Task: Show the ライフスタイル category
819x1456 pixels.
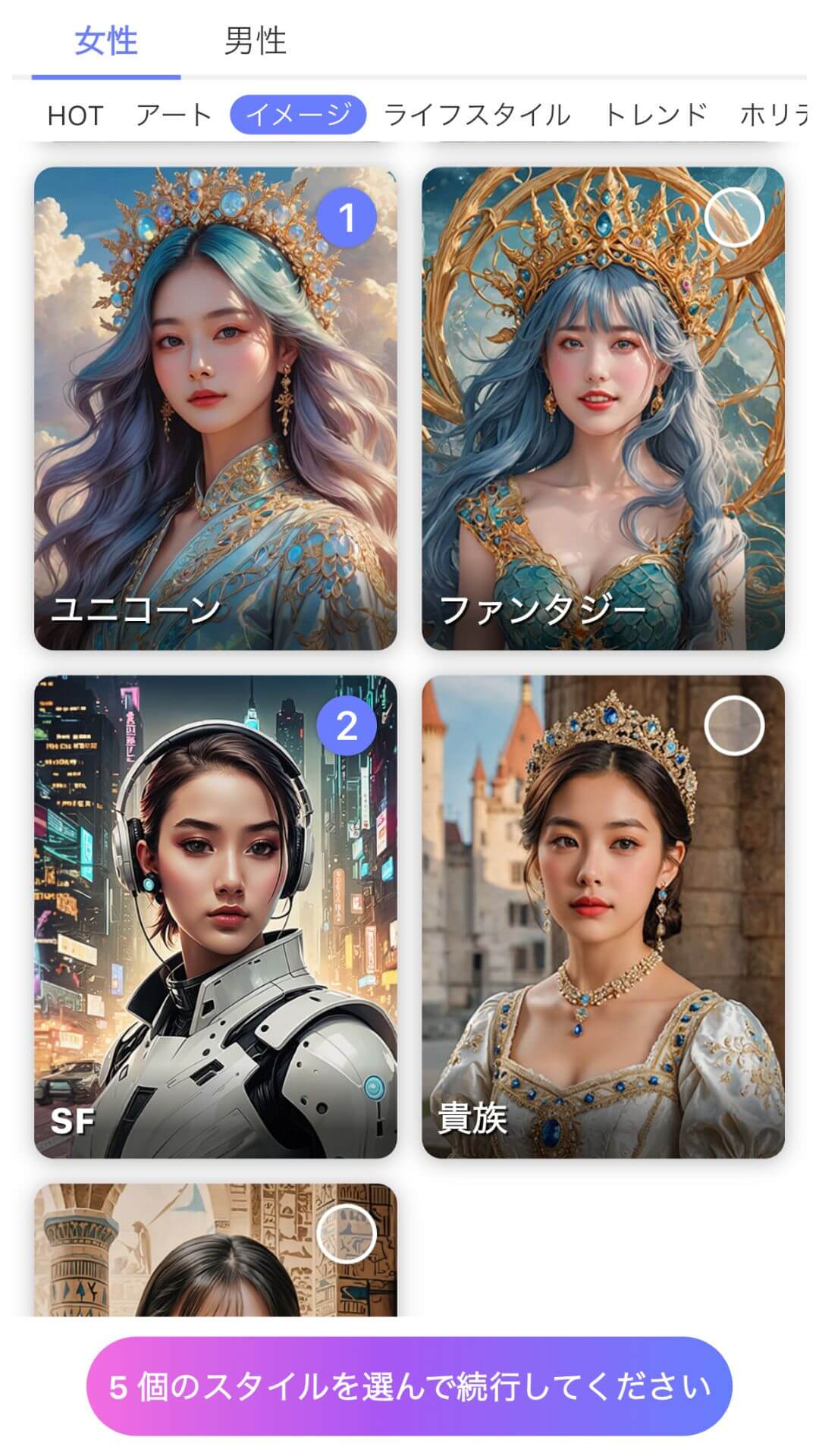Action: click(x=476, y=115)
